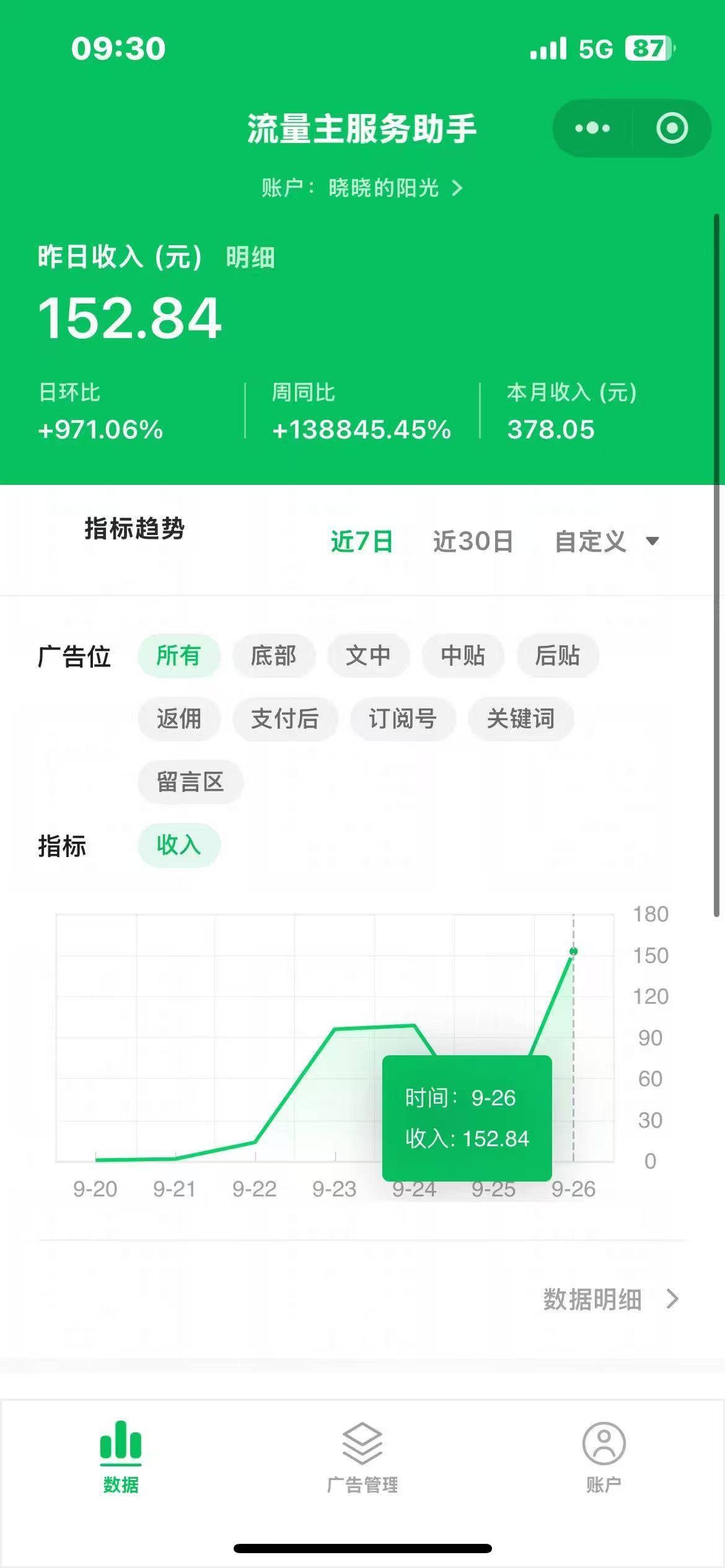The image size is (725, 1568).
Task: Open 明细 for yesterday's income
Action: click(x=250, y=257)
